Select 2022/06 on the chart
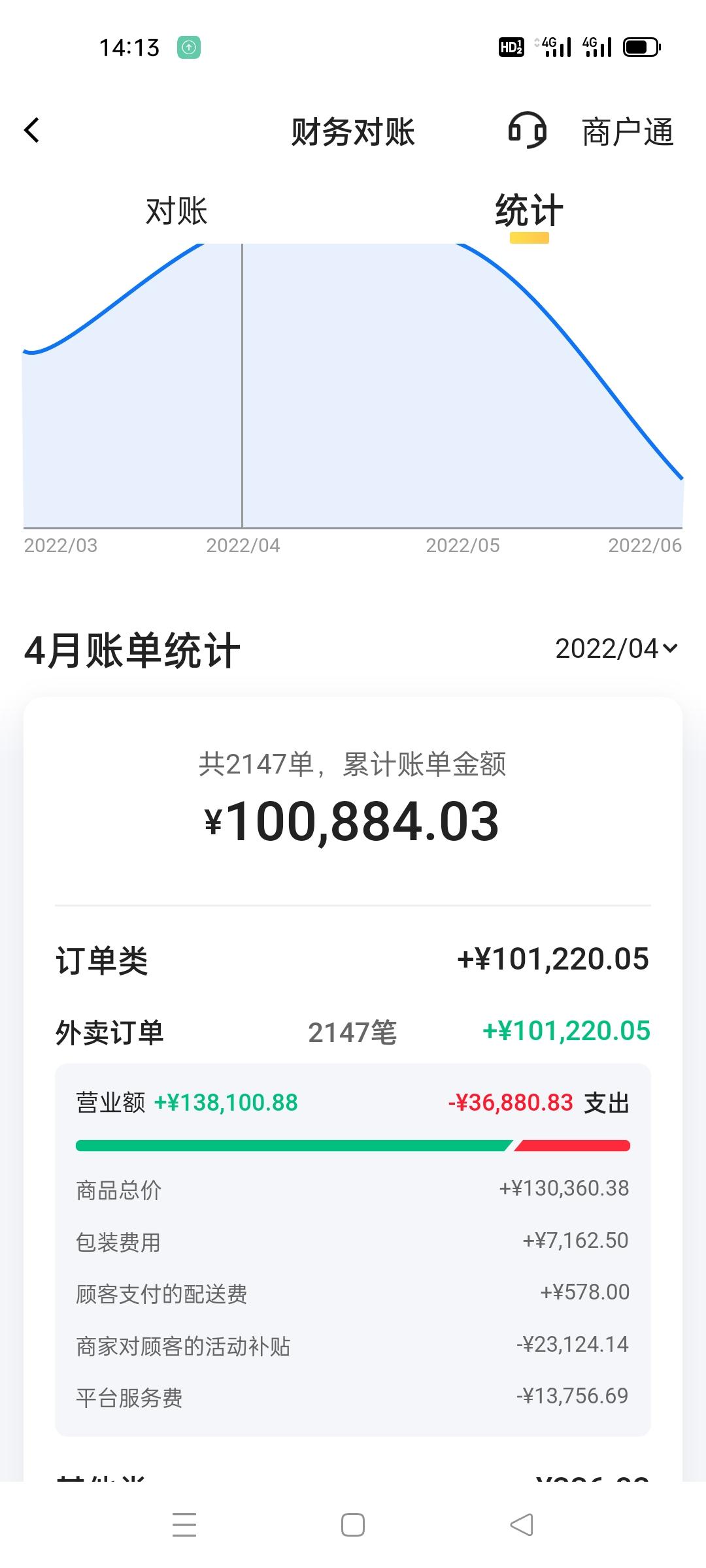 [x=645, y=546]
